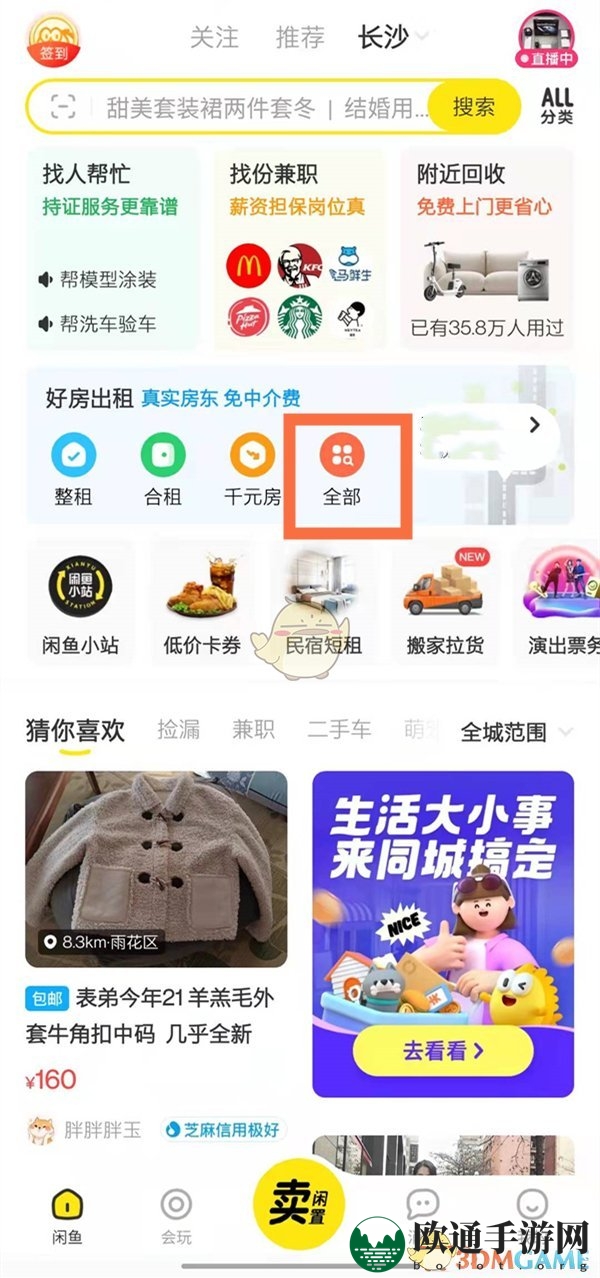Open the 找份兼职 card
The width and height of the screenshot is (600, 1278).
coord(300,248)
